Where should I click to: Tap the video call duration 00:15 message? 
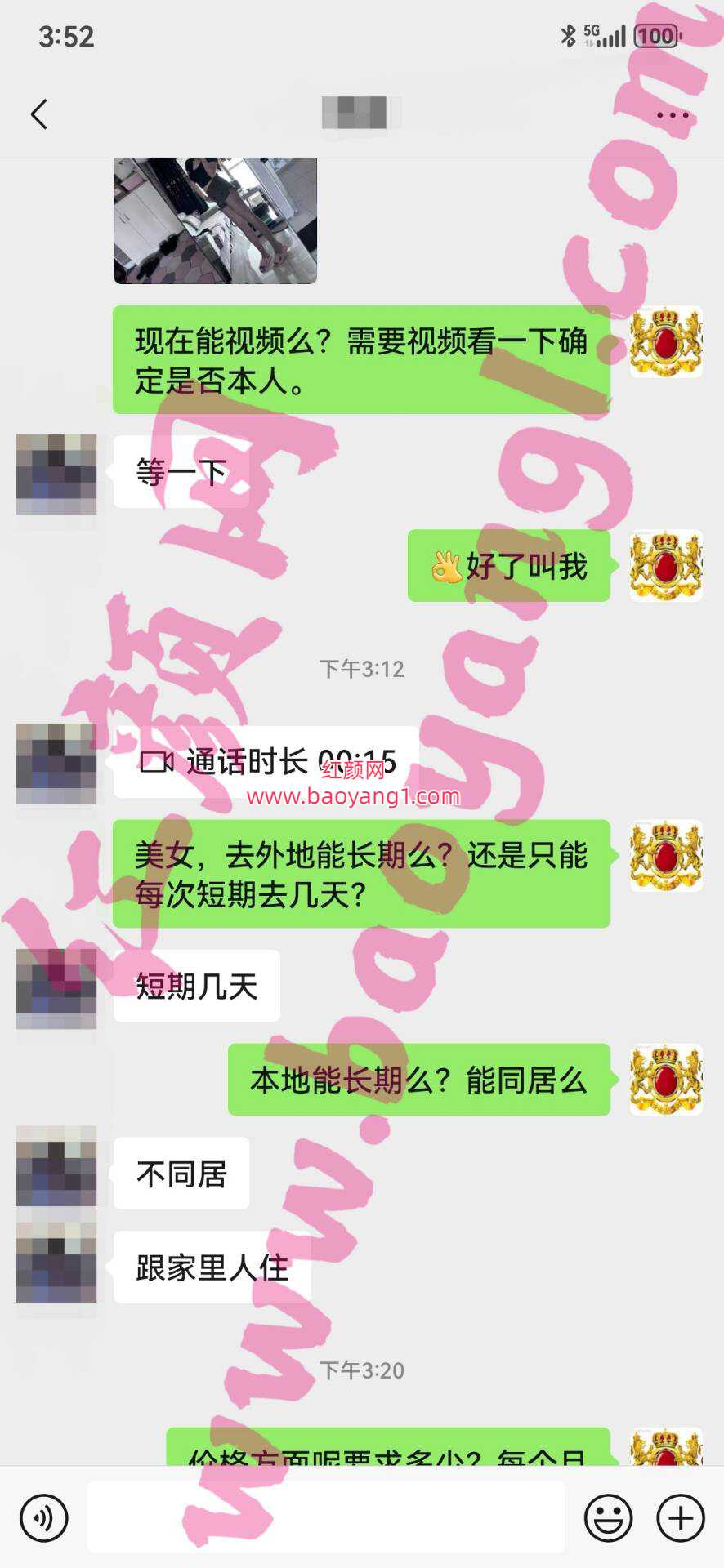266,762
